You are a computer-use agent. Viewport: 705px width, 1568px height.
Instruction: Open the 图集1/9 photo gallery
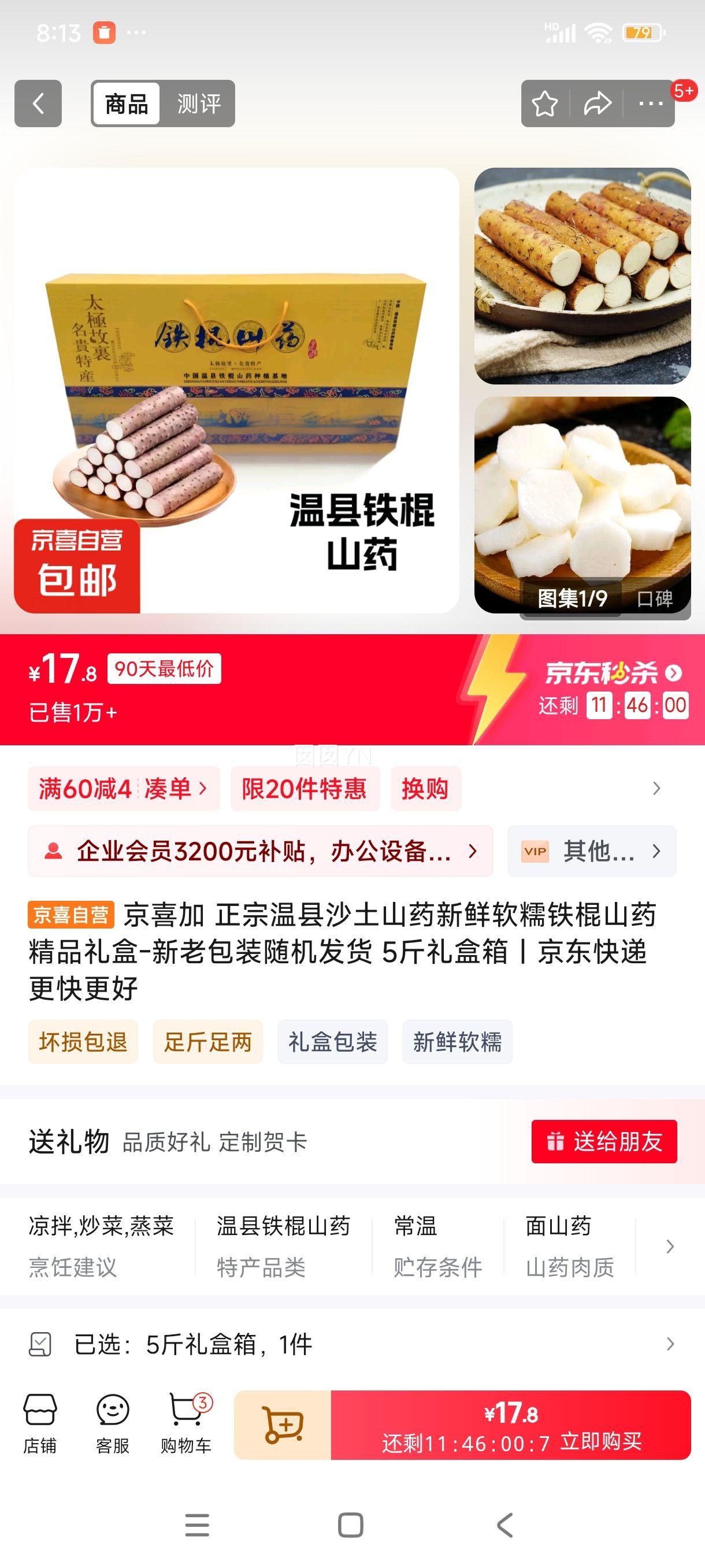click(572, 598)
